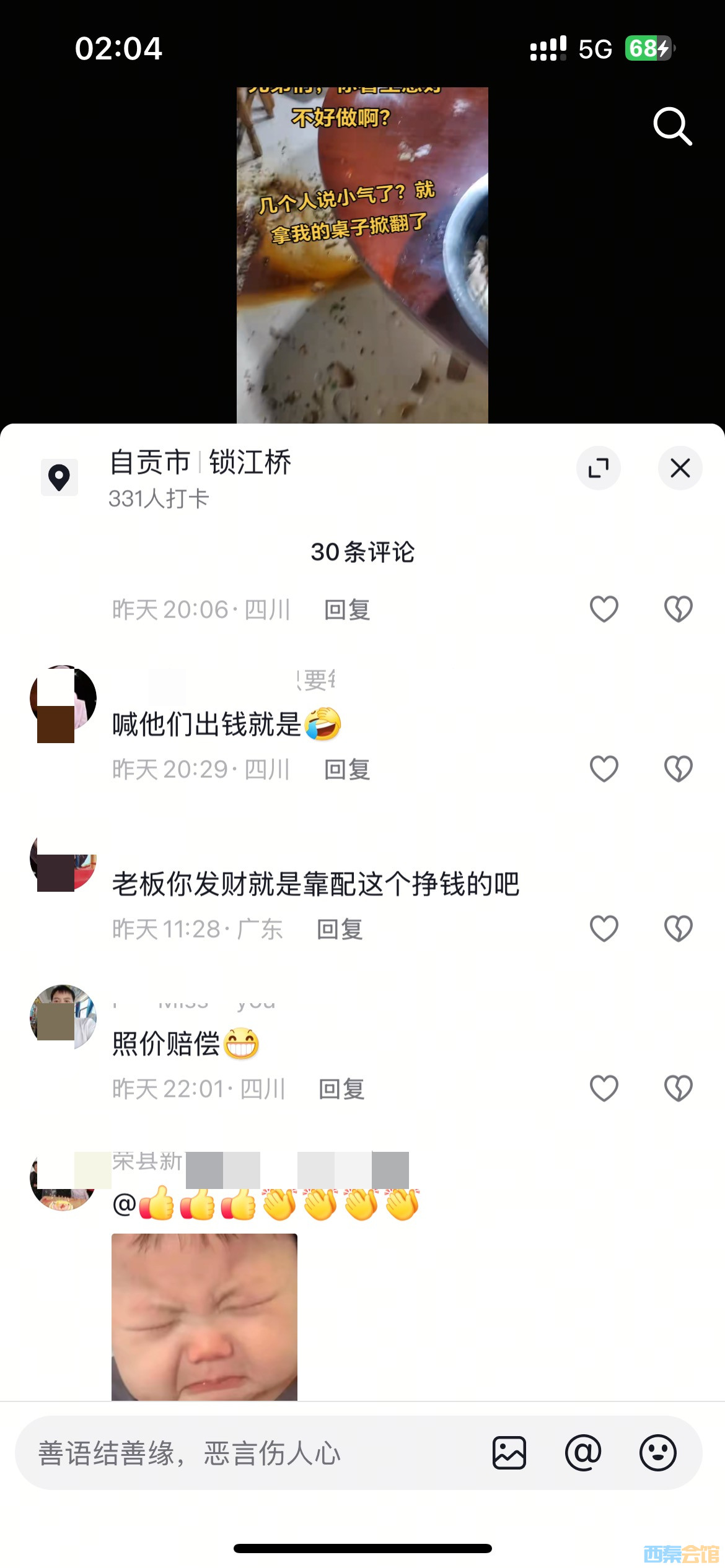Reply to the 昨天 20:06 comment
The image size is (725, 1568).
coord(347,610)
